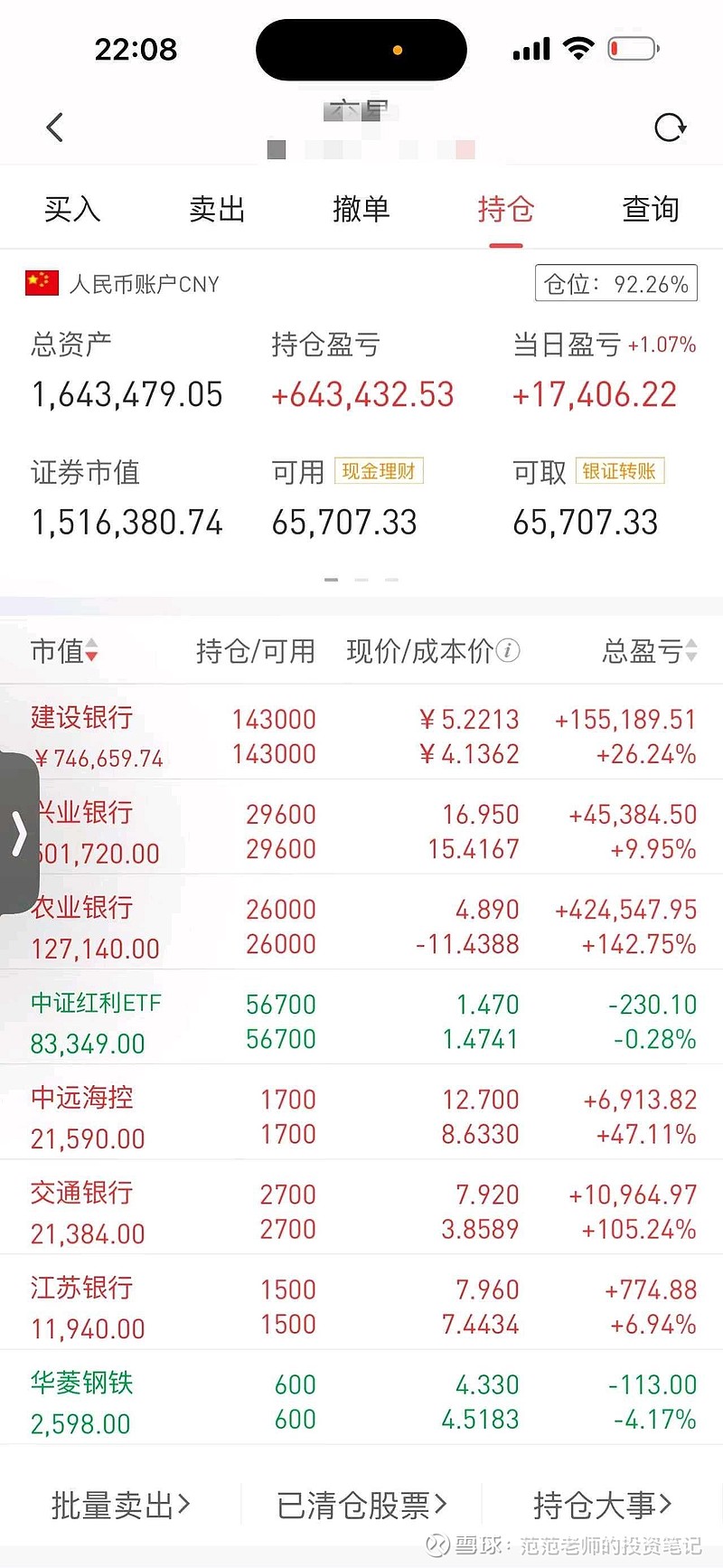Screen dimensions: 723x1568
Task: Switch to the 卖出 tab
Action: tap(217, 209)
